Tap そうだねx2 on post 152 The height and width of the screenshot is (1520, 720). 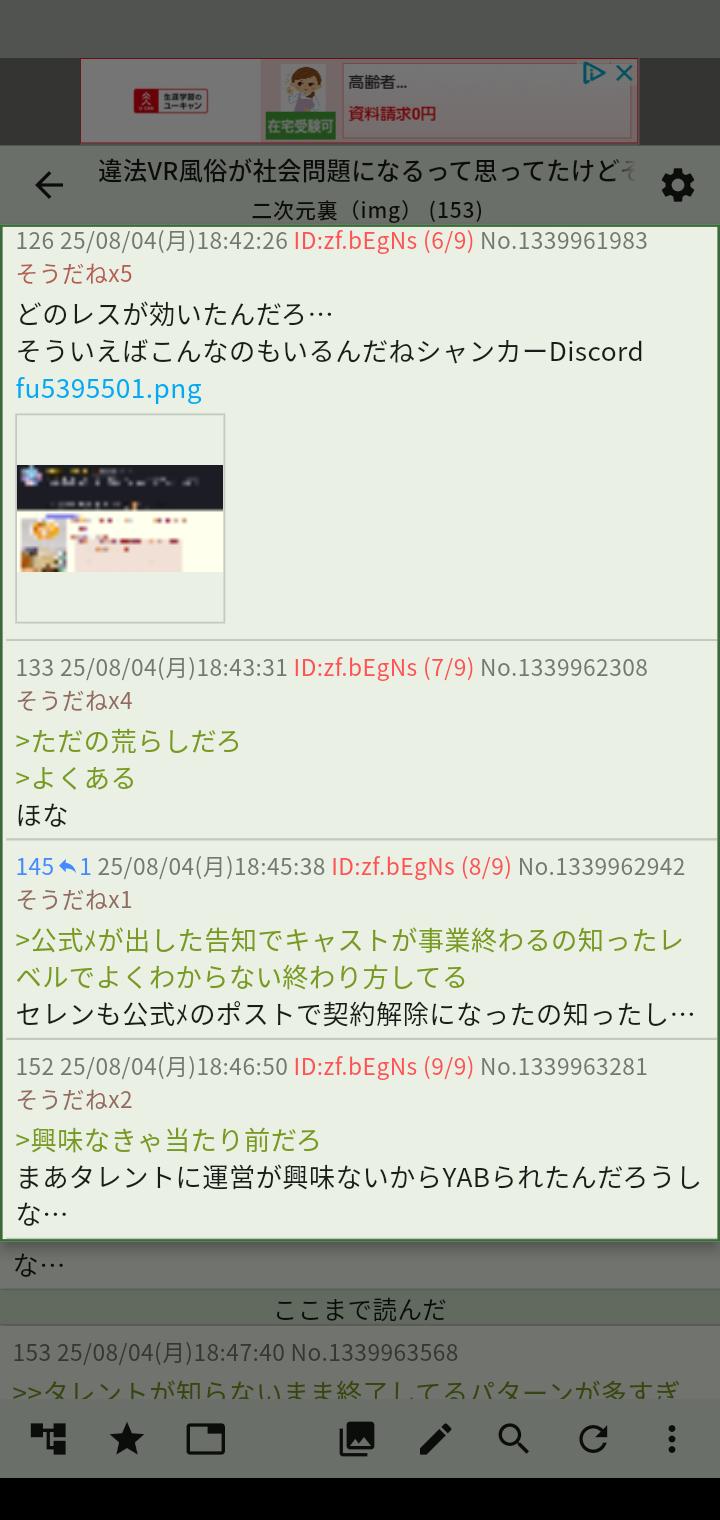pyautogui.click(x=74, y=1099)
